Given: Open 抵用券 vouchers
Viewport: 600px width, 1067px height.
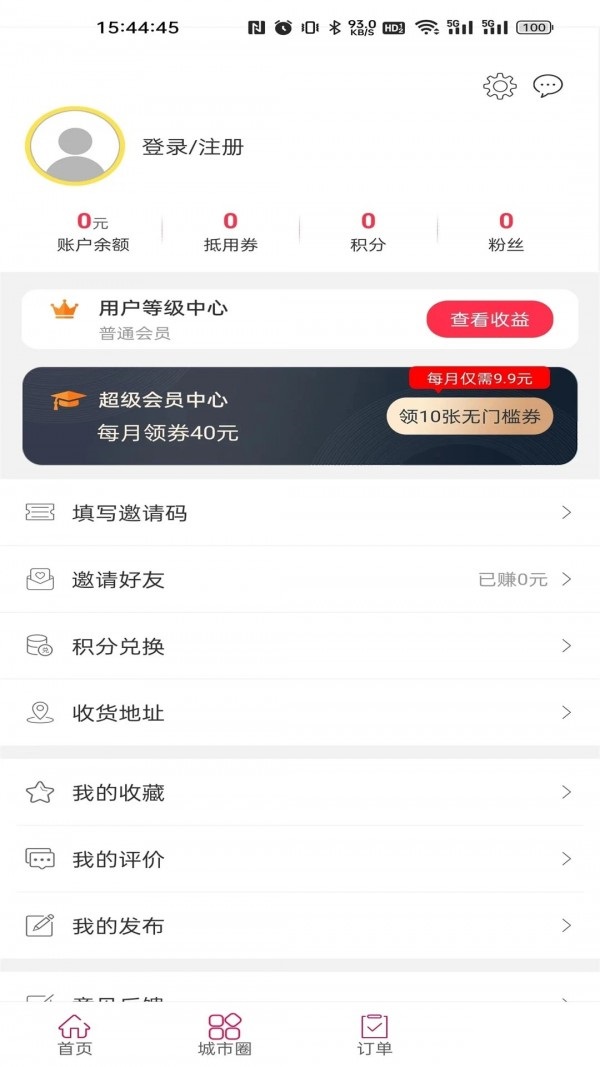Looking at the screenshot, I should click(x=230, y=232).
